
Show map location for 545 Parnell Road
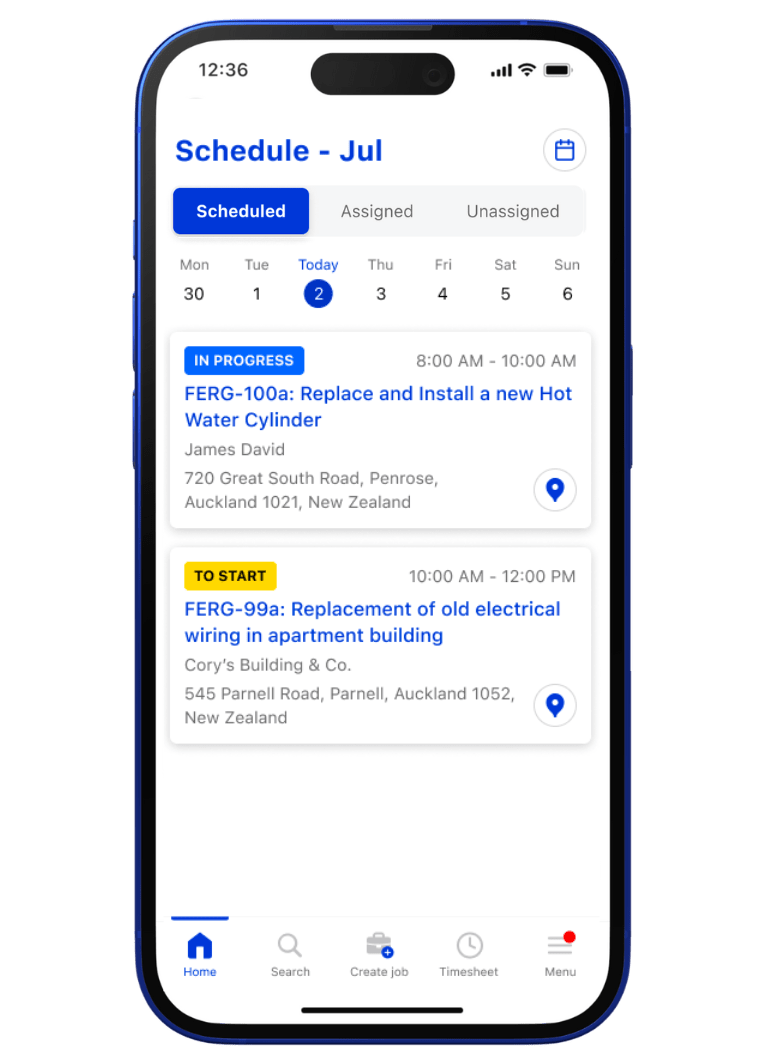point(555,705)
